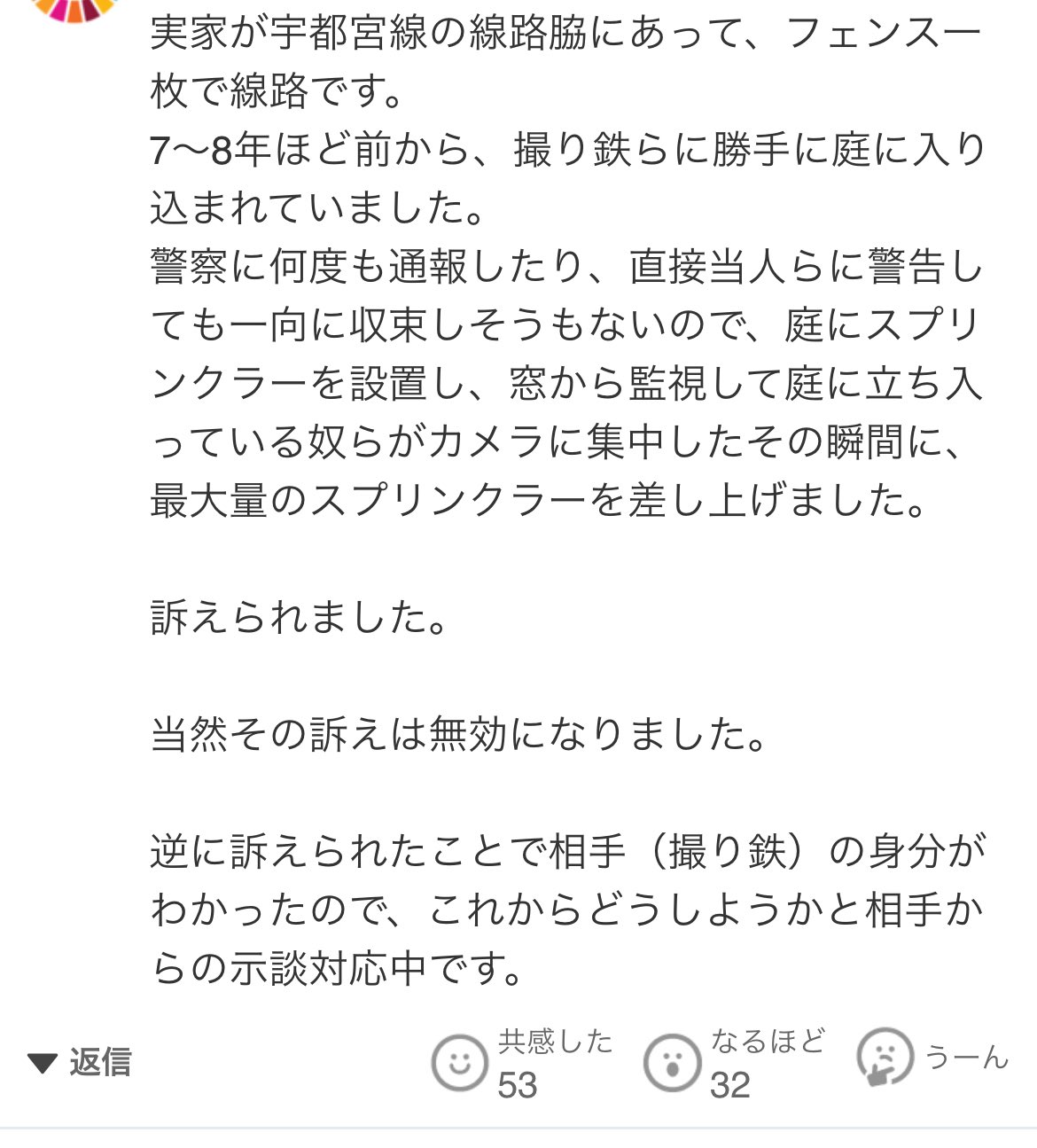Expand the 返信 replies
This screenshot has width=1037, height=1148.
[81, 1061]
